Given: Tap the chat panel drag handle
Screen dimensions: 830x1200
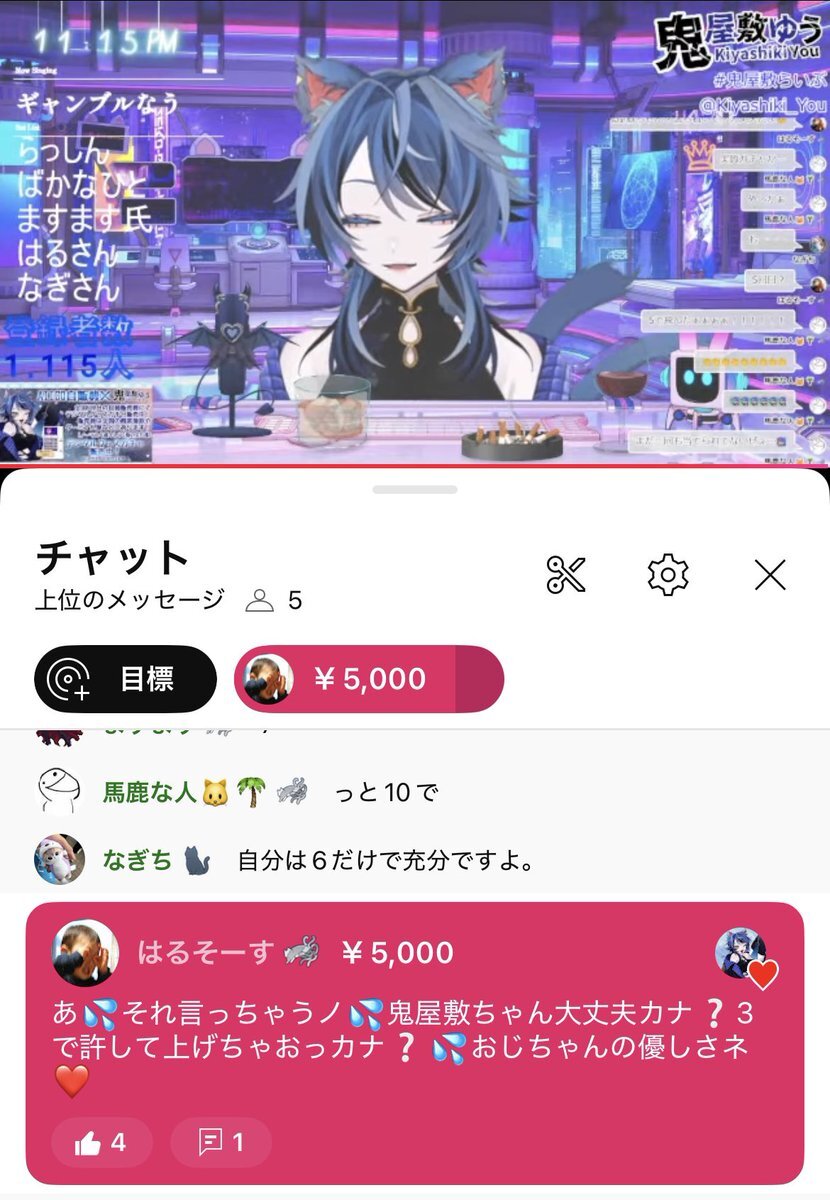Looking at the screenshot, I should tap(415, 490).
